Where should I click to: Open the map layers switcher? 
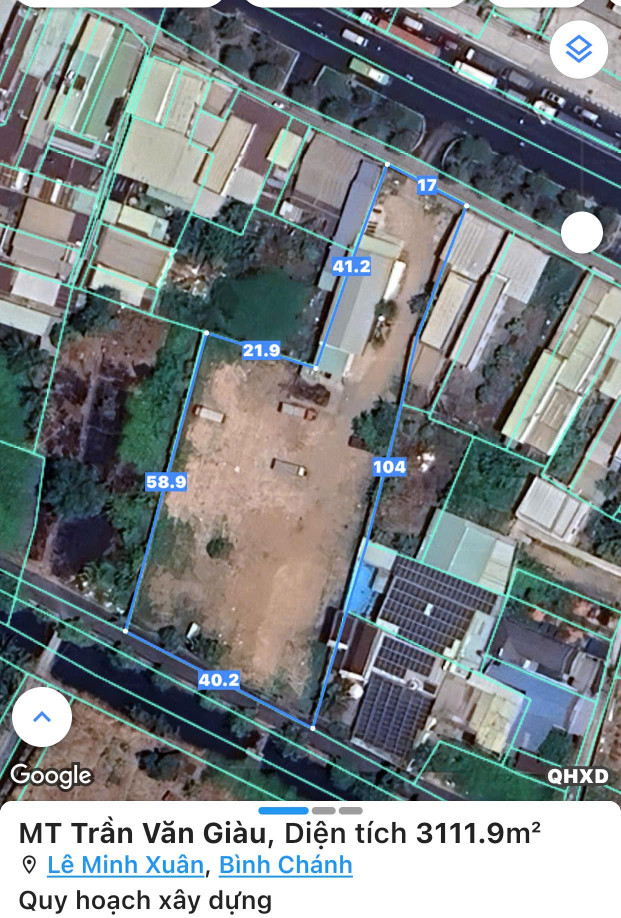coord(580,47)
